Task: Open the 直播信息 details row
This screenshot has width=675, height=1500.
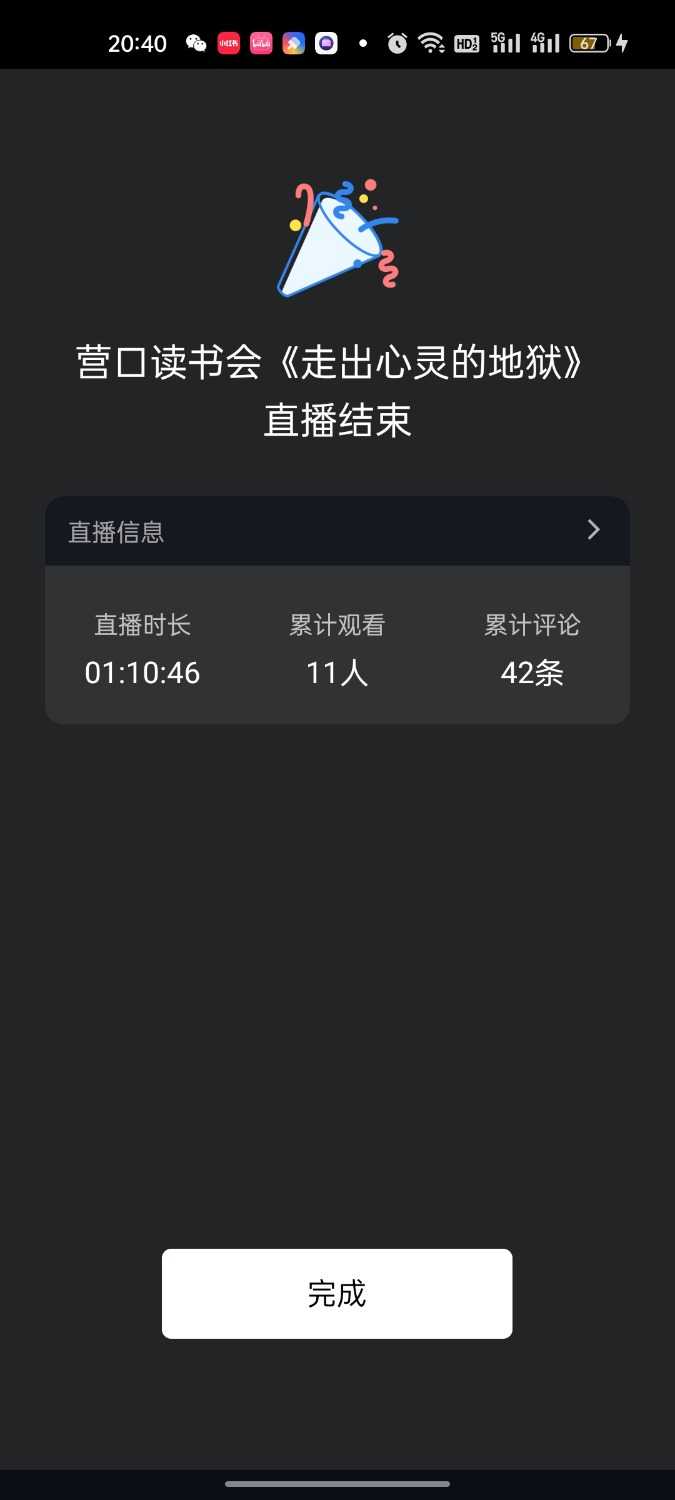Action: (337, 531)
